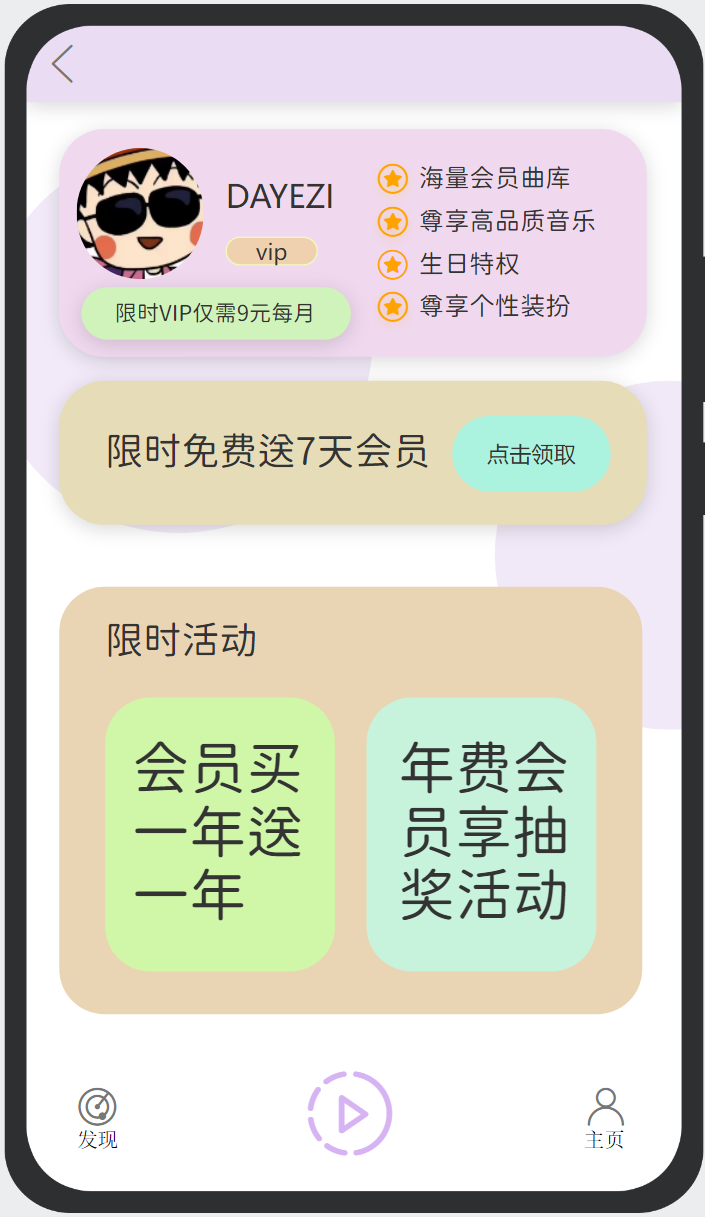Tap the 限时VIP仅需9元每月 button

point(215,313)
